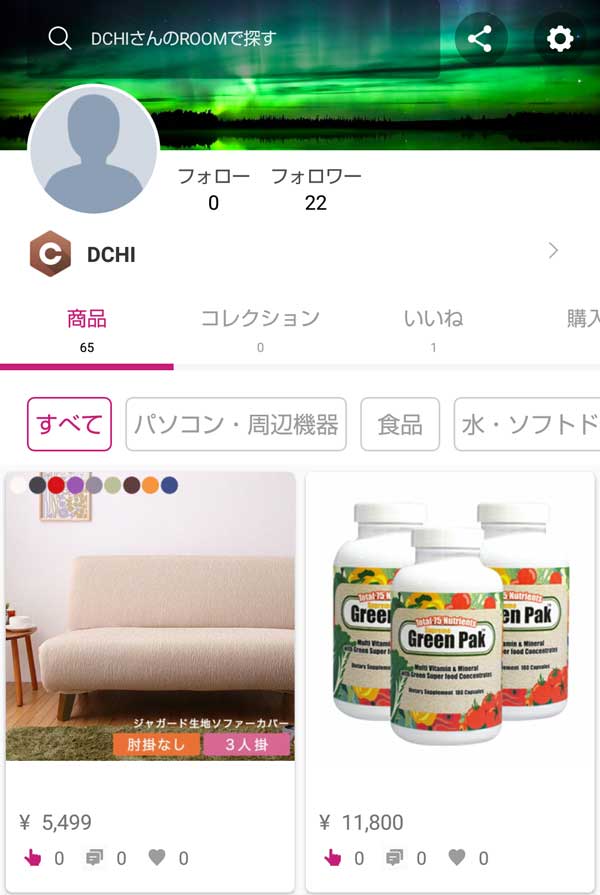Switch to the 商品 tab
The image size is (600, 895).
pos(87,330)
